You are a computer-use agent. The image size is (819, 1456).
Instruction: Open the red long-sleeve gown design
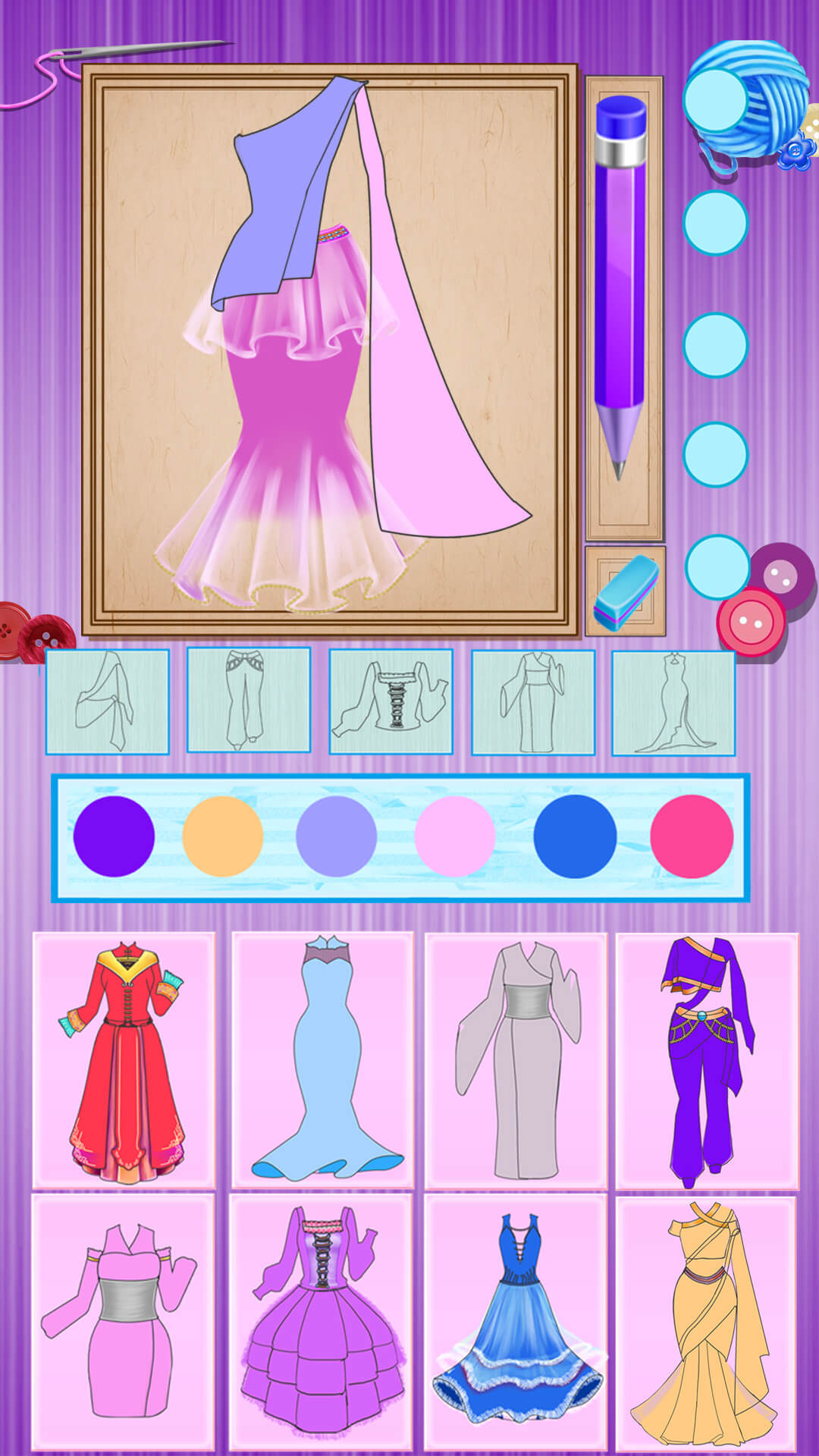point(124,1060)
